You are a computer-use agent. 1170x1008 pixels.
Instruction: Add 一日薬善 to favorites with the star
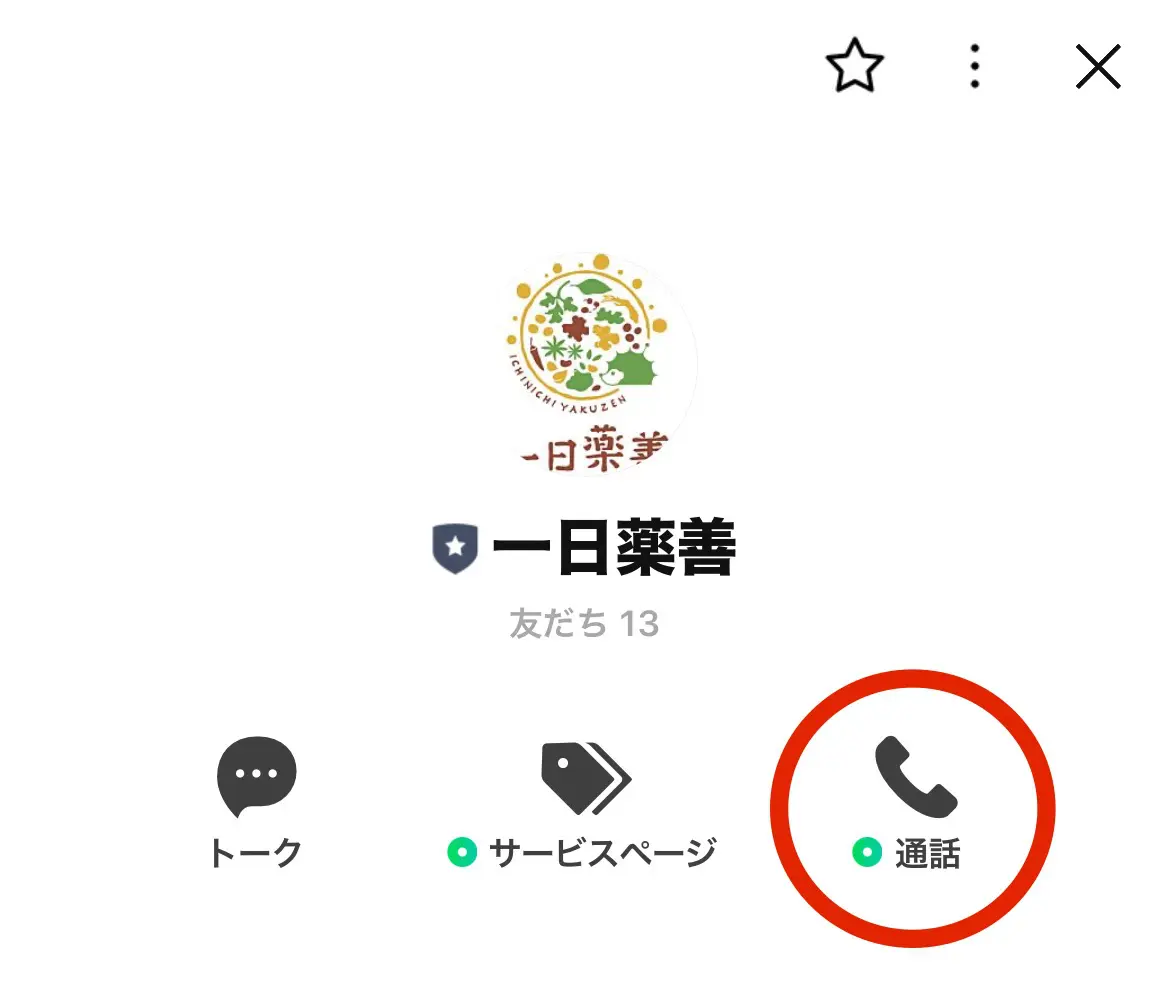click(x=854, y=68)
